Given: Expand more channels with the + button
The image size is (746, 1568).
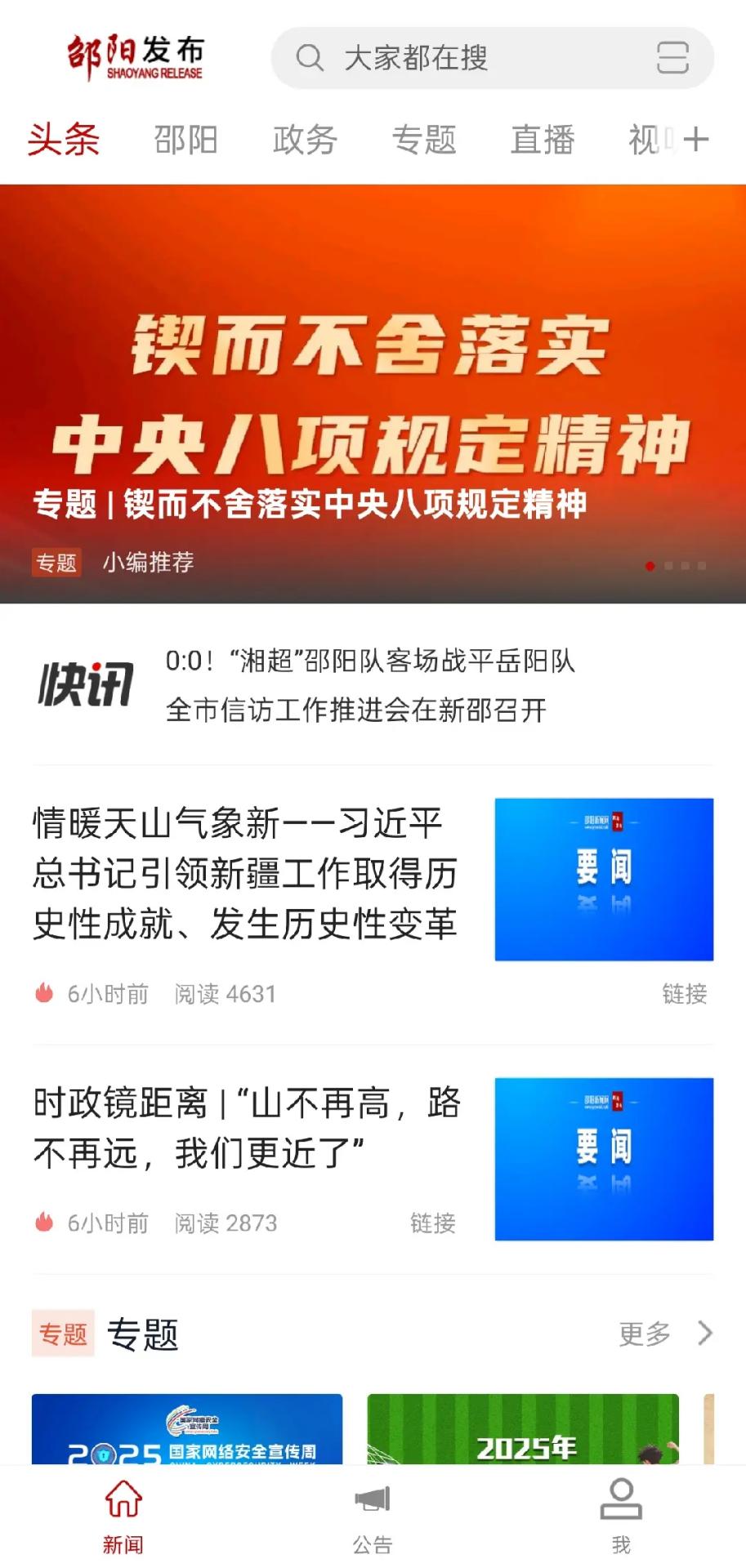Looking at the screenshot, I should click(695, 139).
